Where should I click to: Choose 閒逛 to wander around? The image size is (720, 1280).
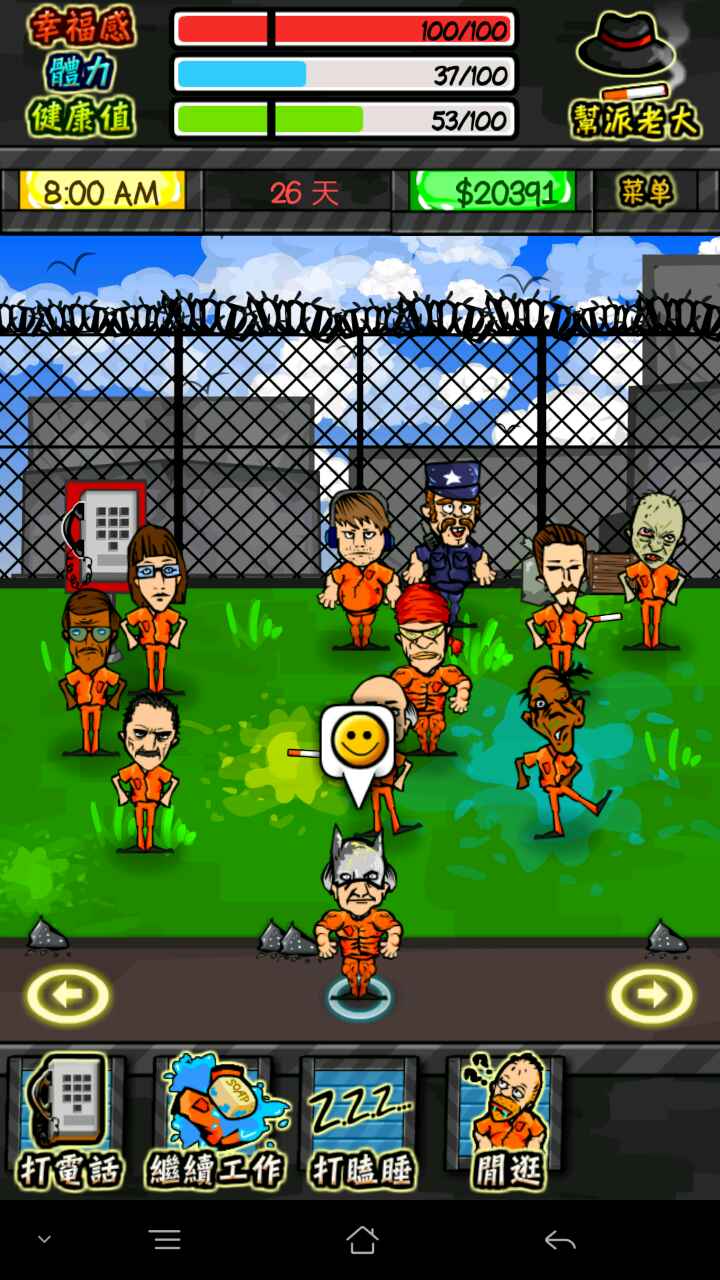[508, 1122]
